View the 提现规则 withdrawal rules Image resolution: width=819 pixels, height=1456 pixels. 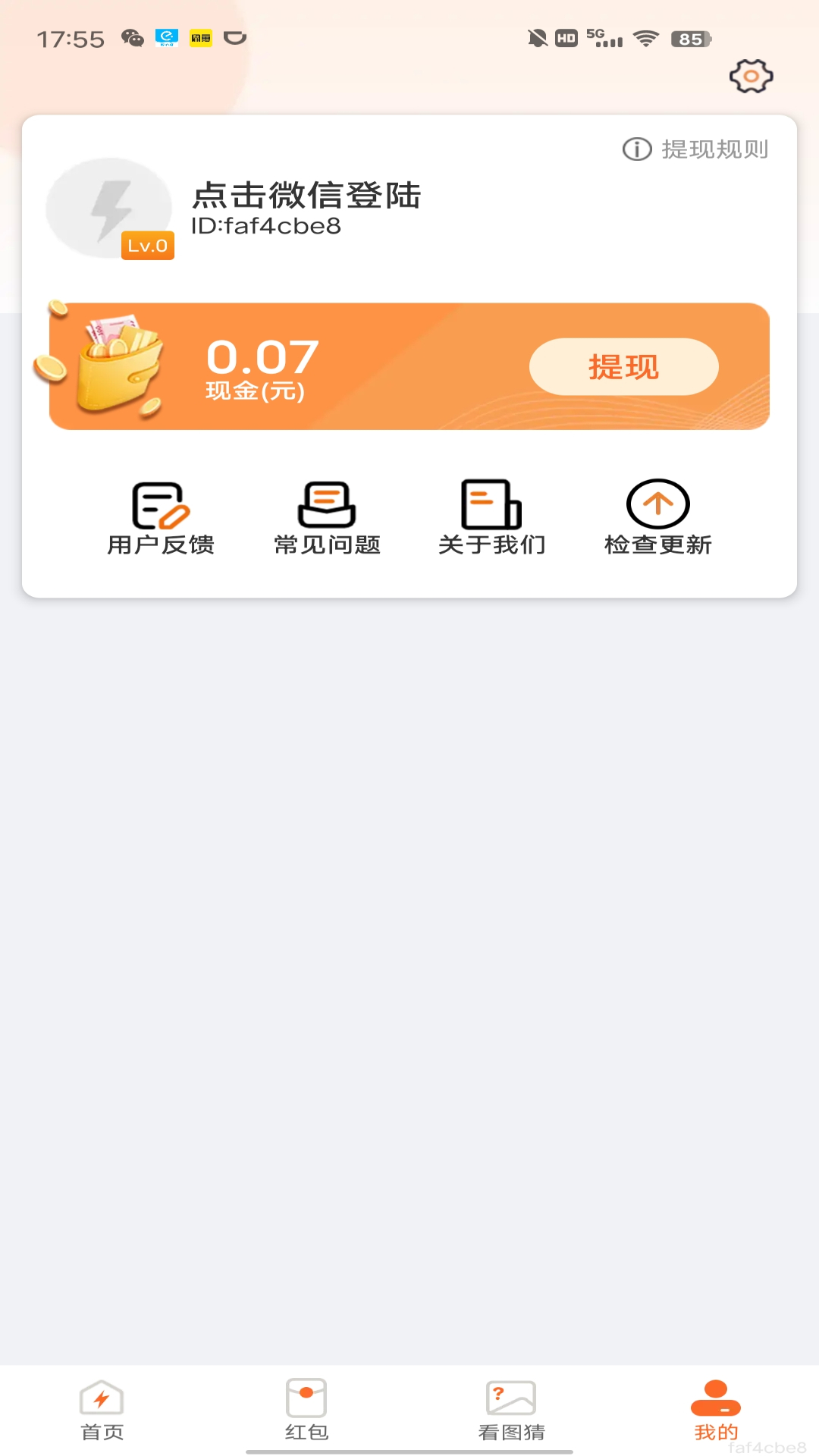tap(696, 149)
